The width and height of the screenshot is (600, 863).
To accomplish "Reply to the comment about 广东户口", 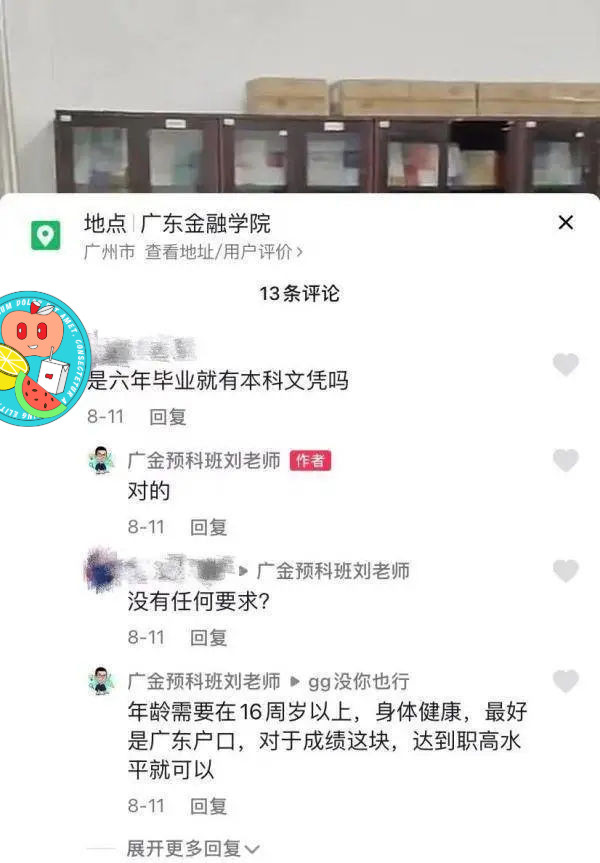I will 209,805.
